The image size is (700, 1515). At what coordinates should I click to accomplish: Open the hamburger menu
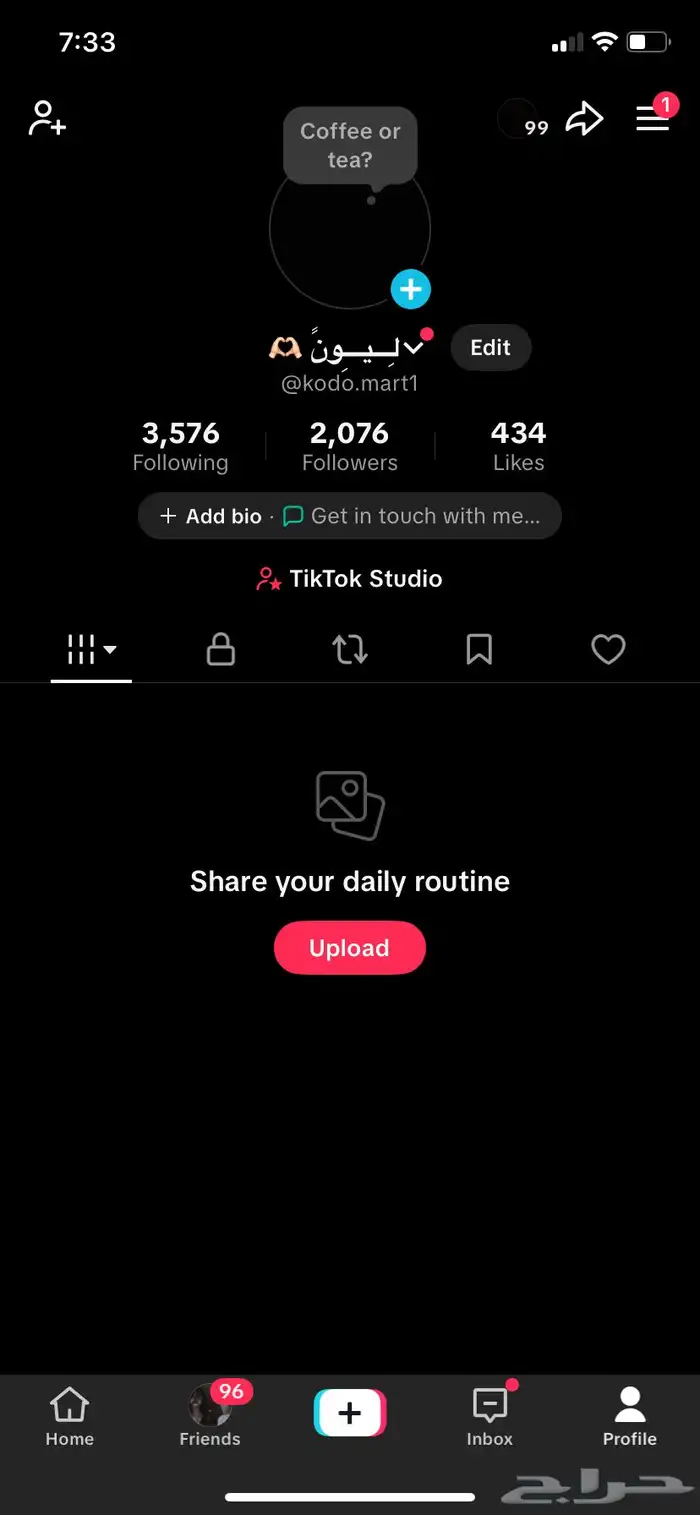point(652,120)
